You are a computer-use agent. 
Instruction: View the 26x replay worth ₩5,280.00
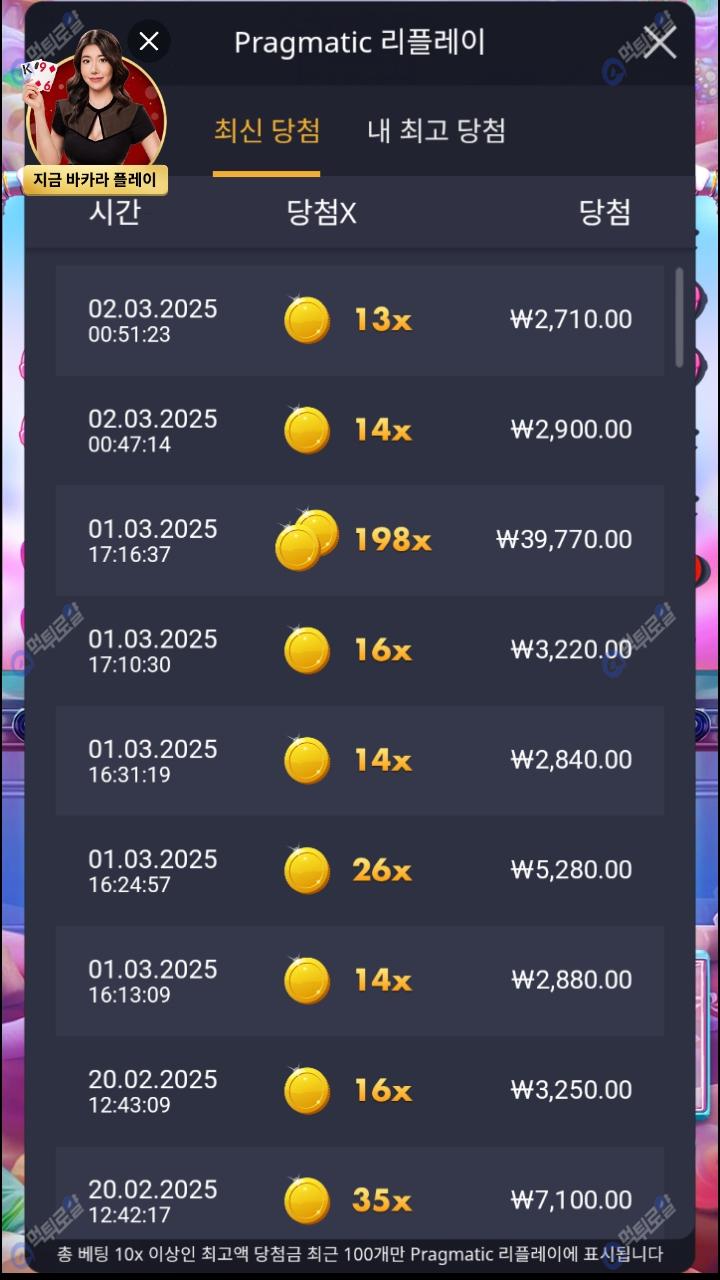[360, 870]
